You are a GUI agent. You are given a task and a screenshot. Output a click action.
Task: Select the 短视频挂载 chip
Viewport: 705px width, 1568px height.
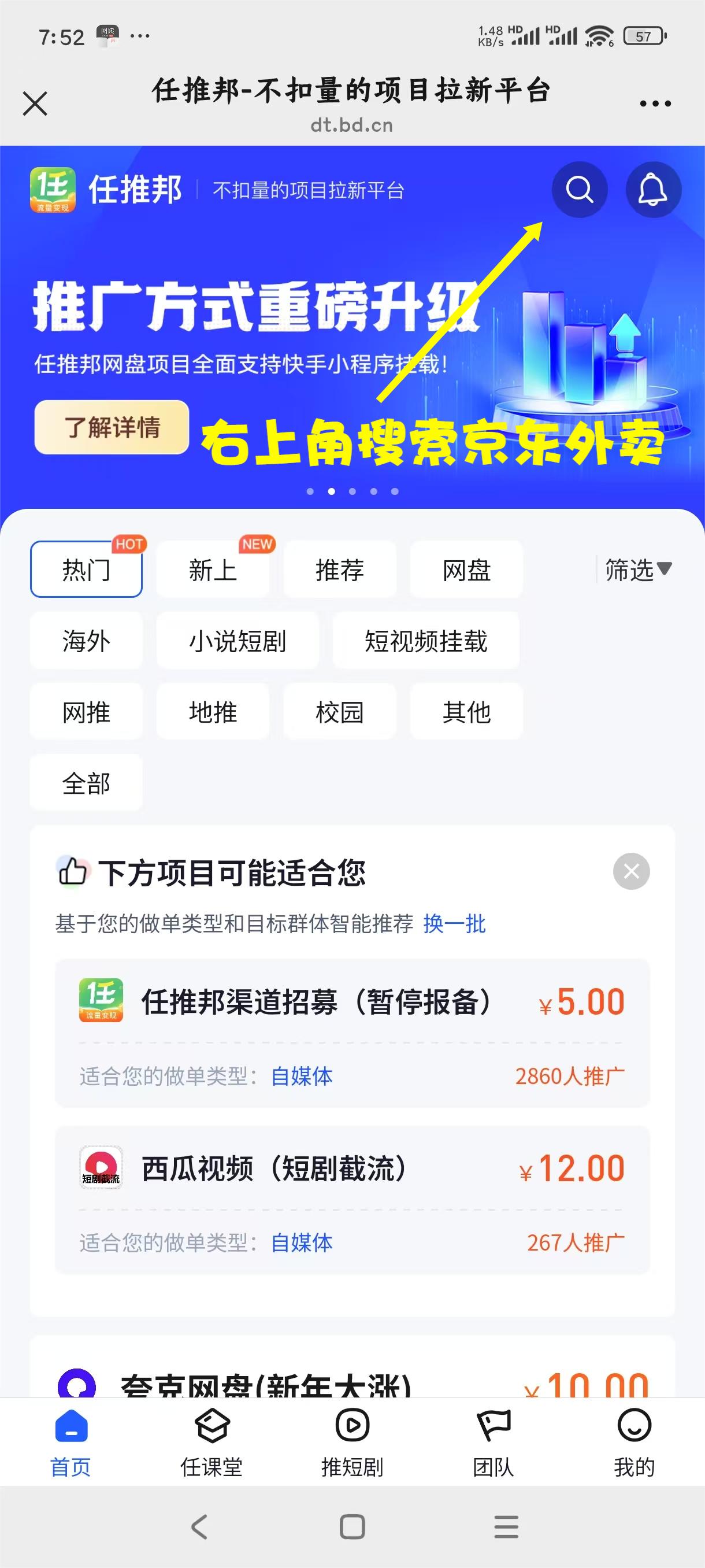pos(426,641)
